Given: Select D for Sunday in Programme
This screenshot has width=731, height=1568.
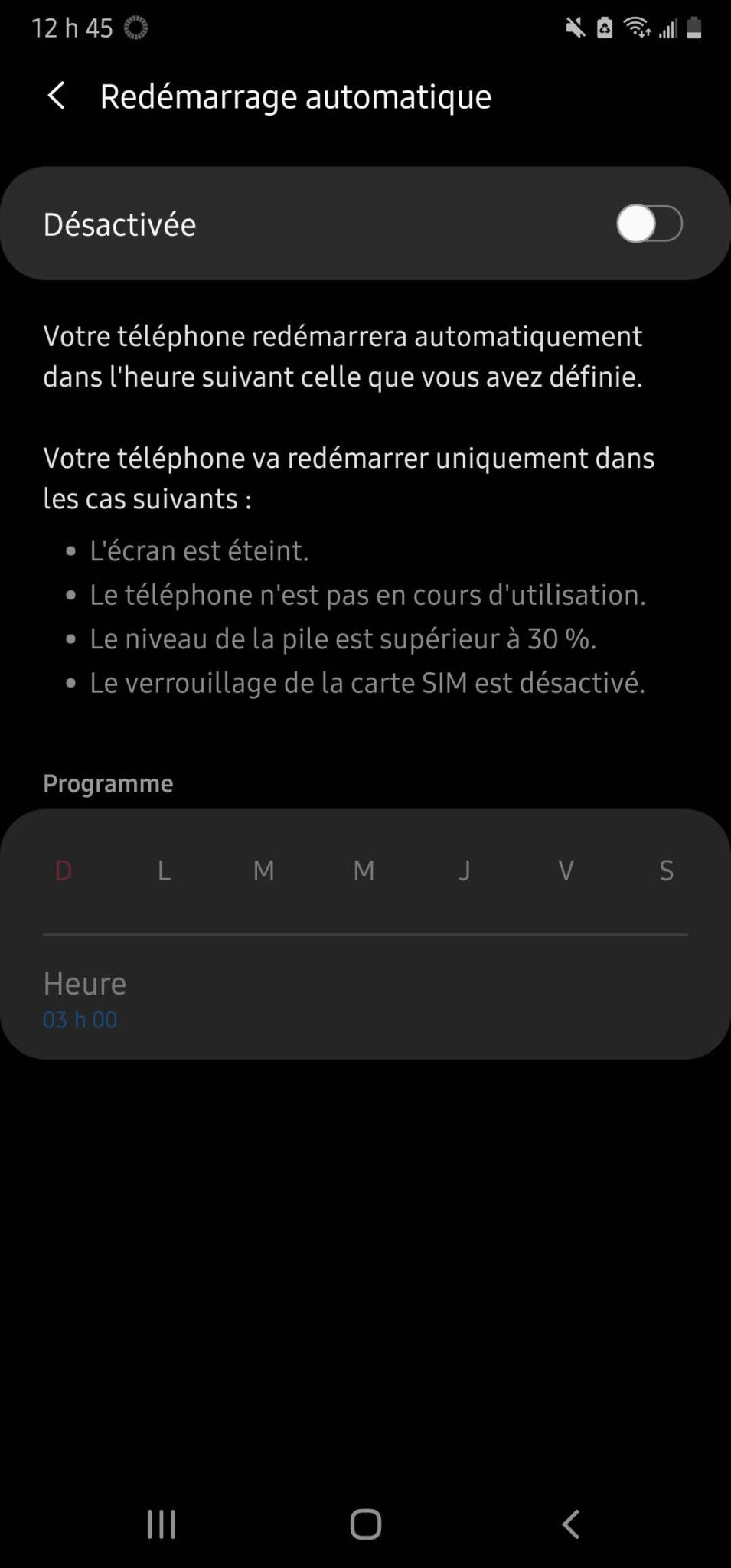Looking at the screenshot, I should pyautogui.click(x=64, y=871).
